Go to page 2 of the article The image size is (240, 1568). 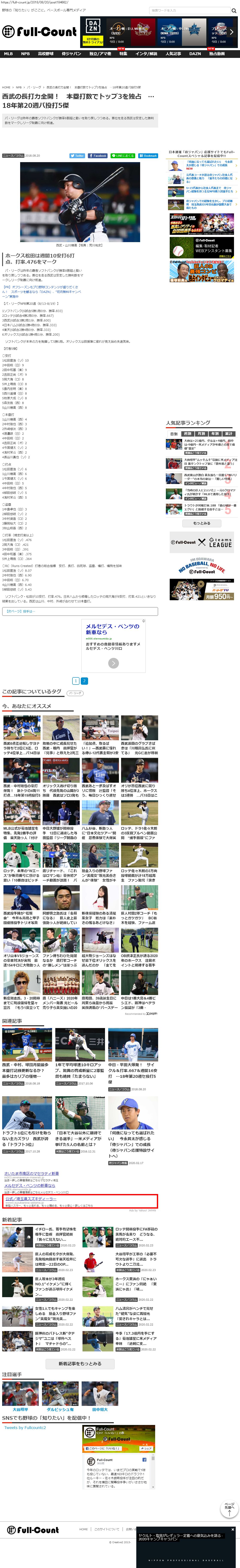coord(84,680)
